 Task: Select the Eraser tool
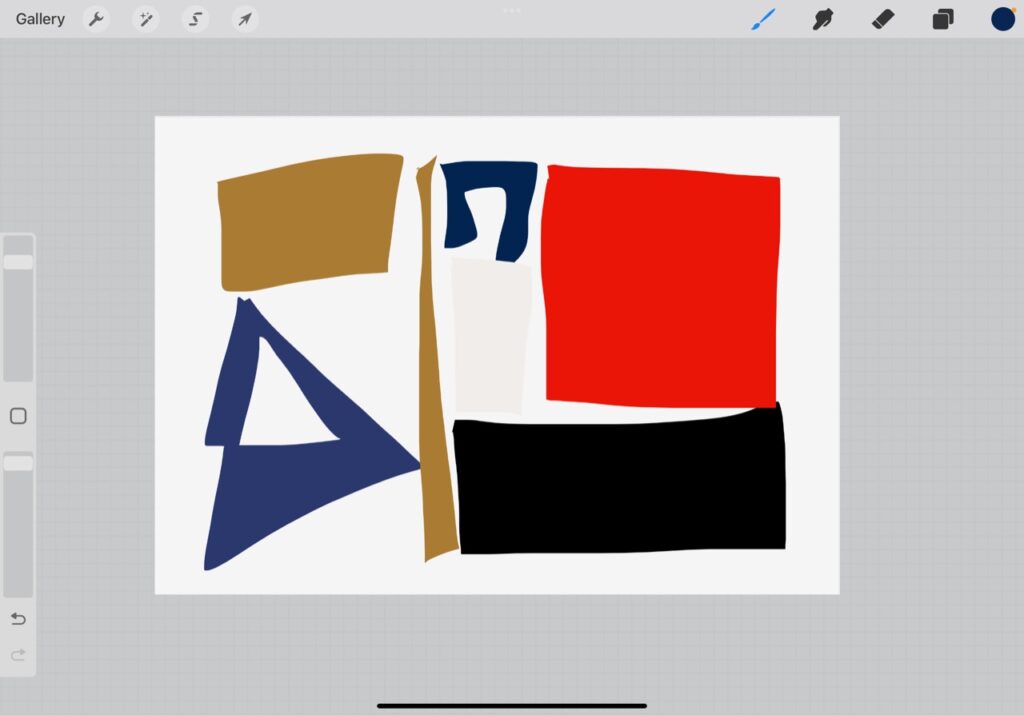tap(882, 19)
